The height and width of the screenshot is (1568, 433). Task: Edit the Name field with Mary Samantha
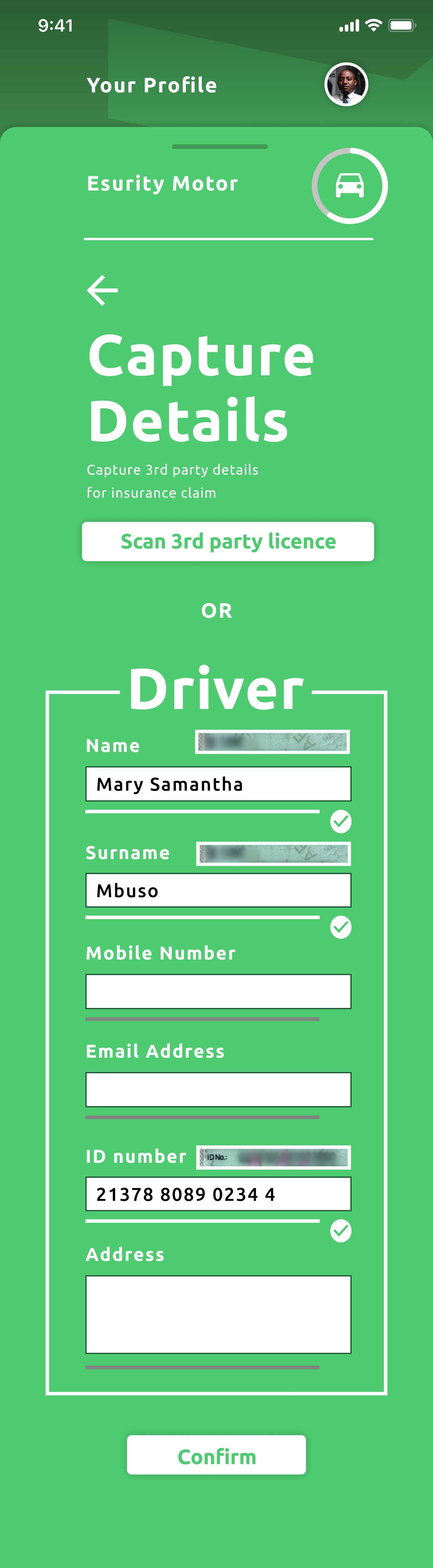coord(218,784)
